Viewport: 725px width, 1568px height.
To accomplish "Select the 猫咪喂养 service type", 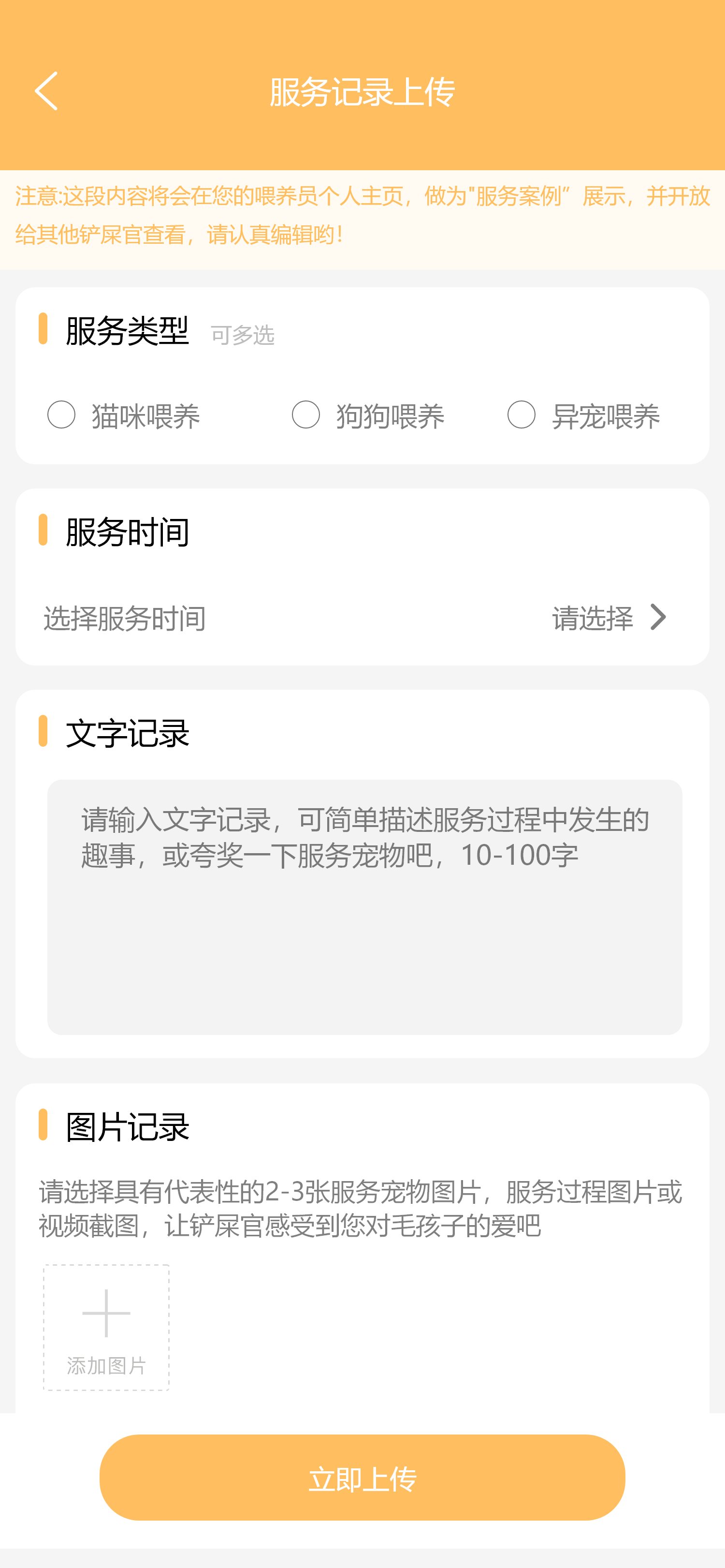I will [x=61, y=415].
